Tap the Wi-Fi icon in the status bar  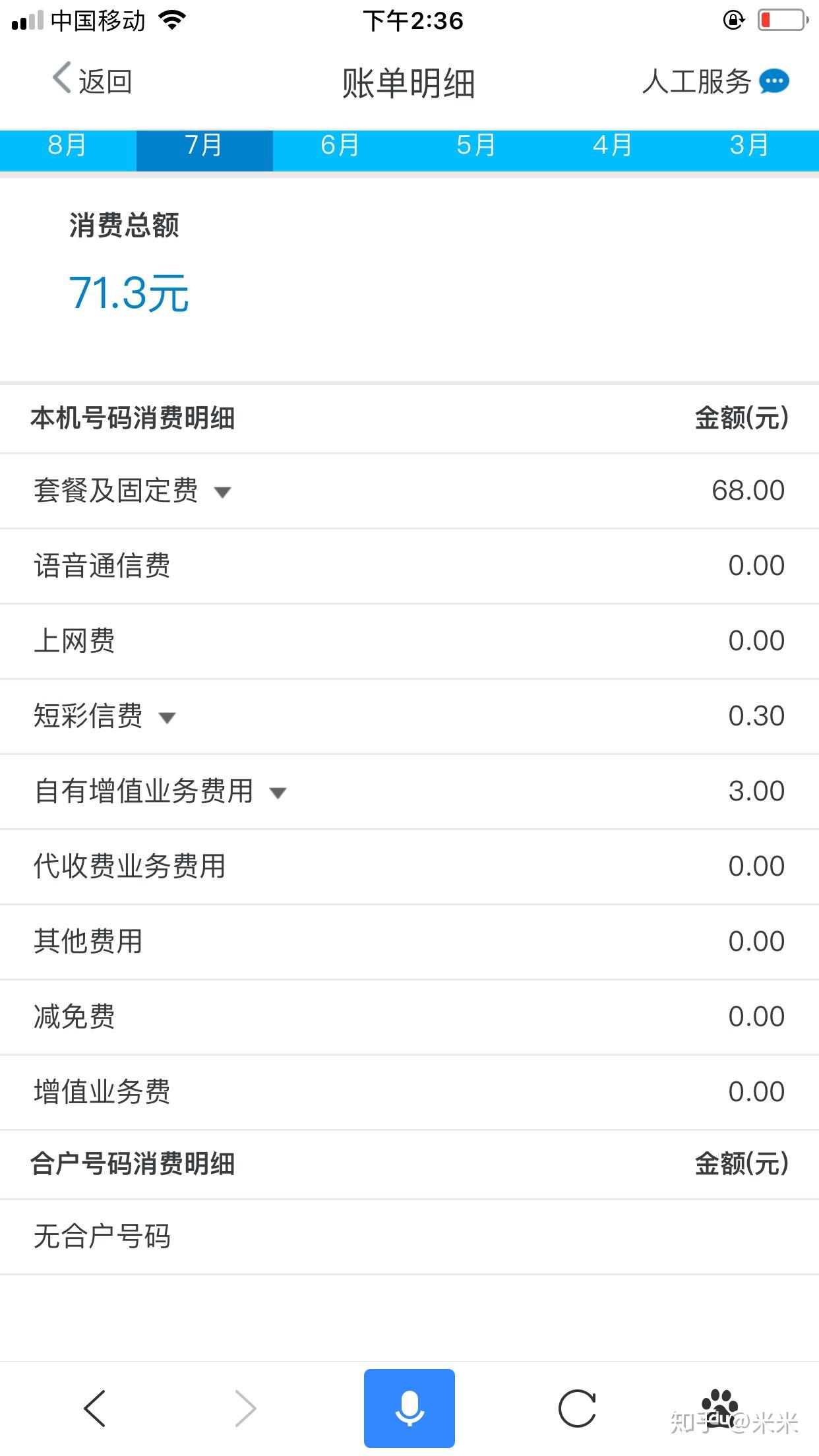tap(171, 20)
